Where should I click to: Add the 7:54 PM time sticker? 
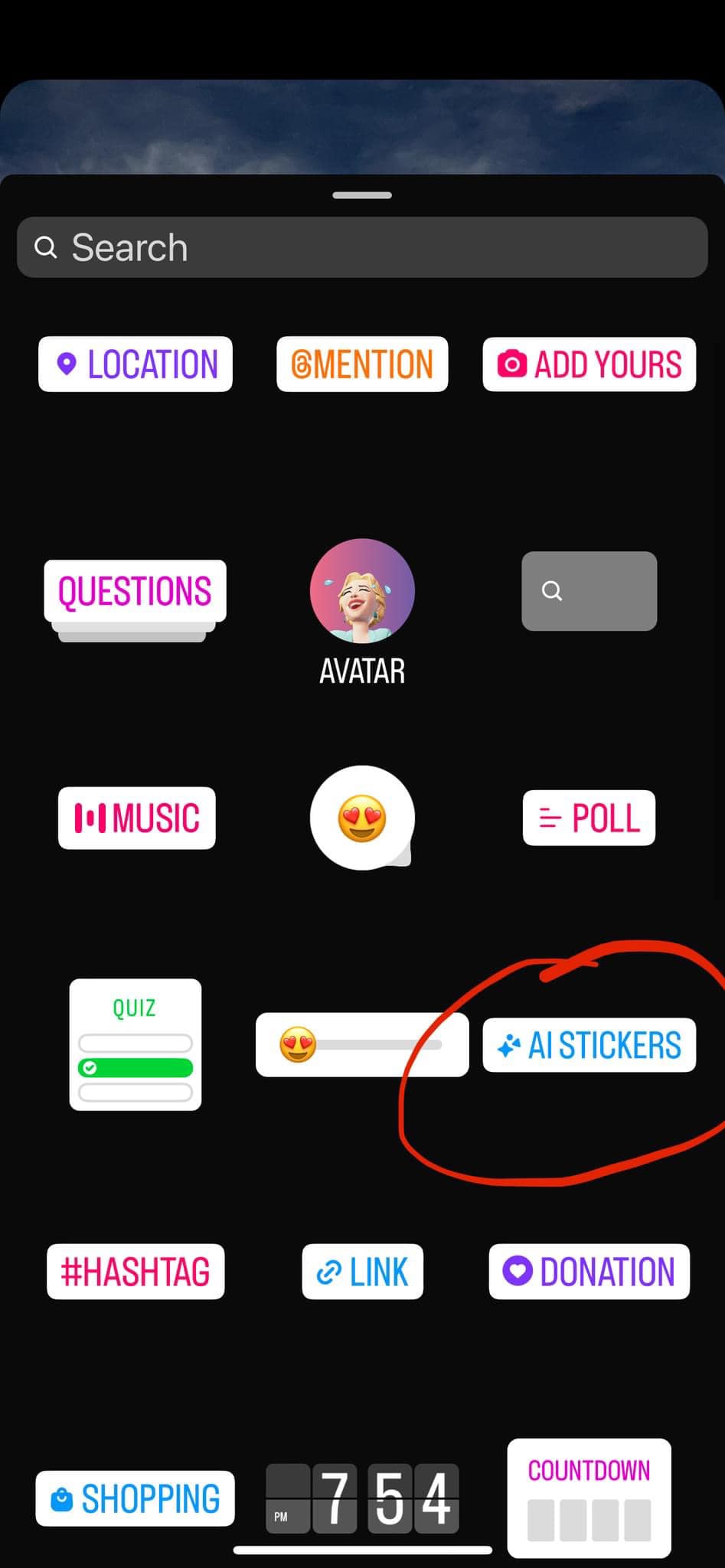click(362, 1498)
